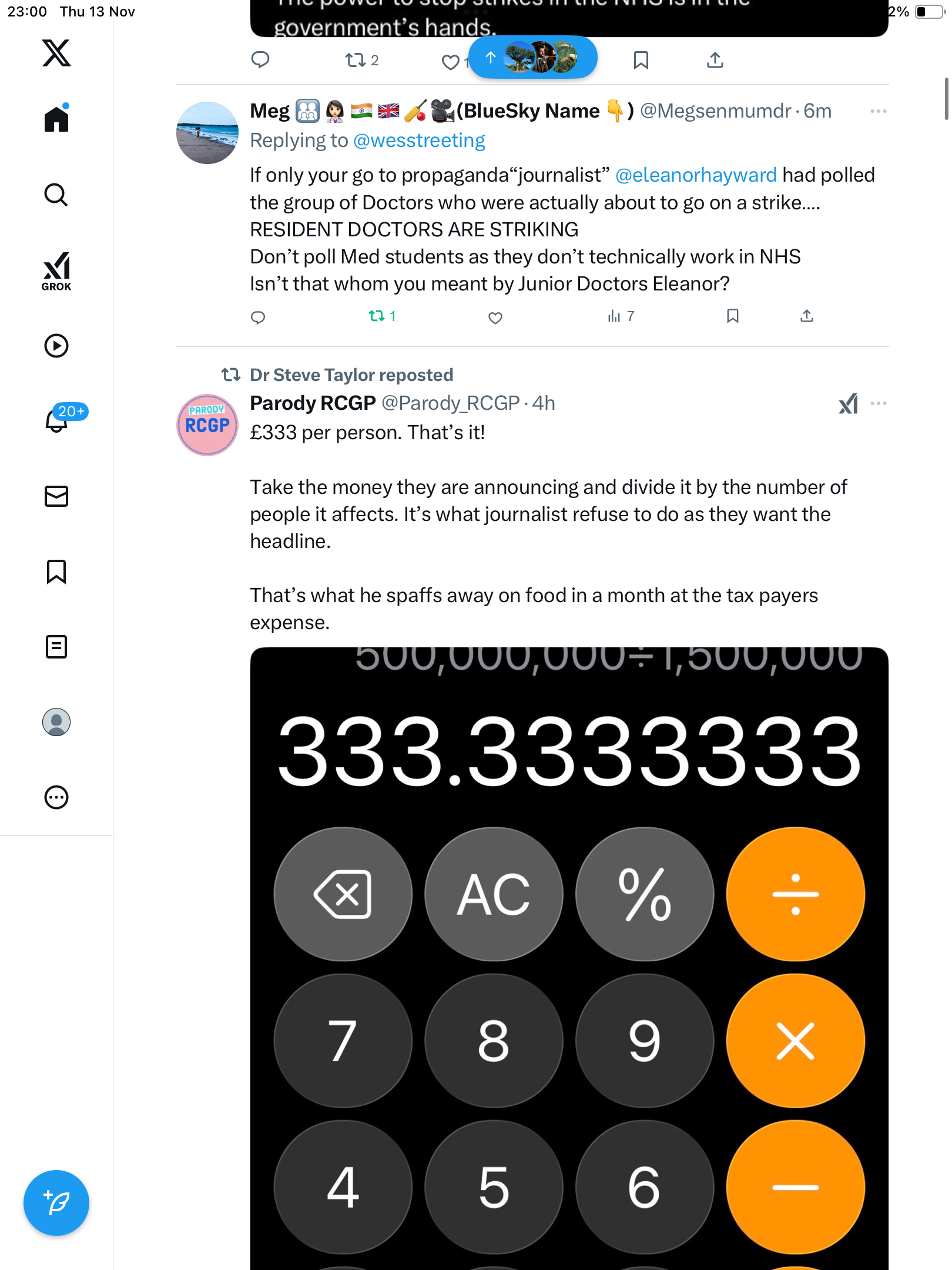Open Bookmarks from the sidebar
The height and width of the screenshot is (1270, 952).
(56, 571)
